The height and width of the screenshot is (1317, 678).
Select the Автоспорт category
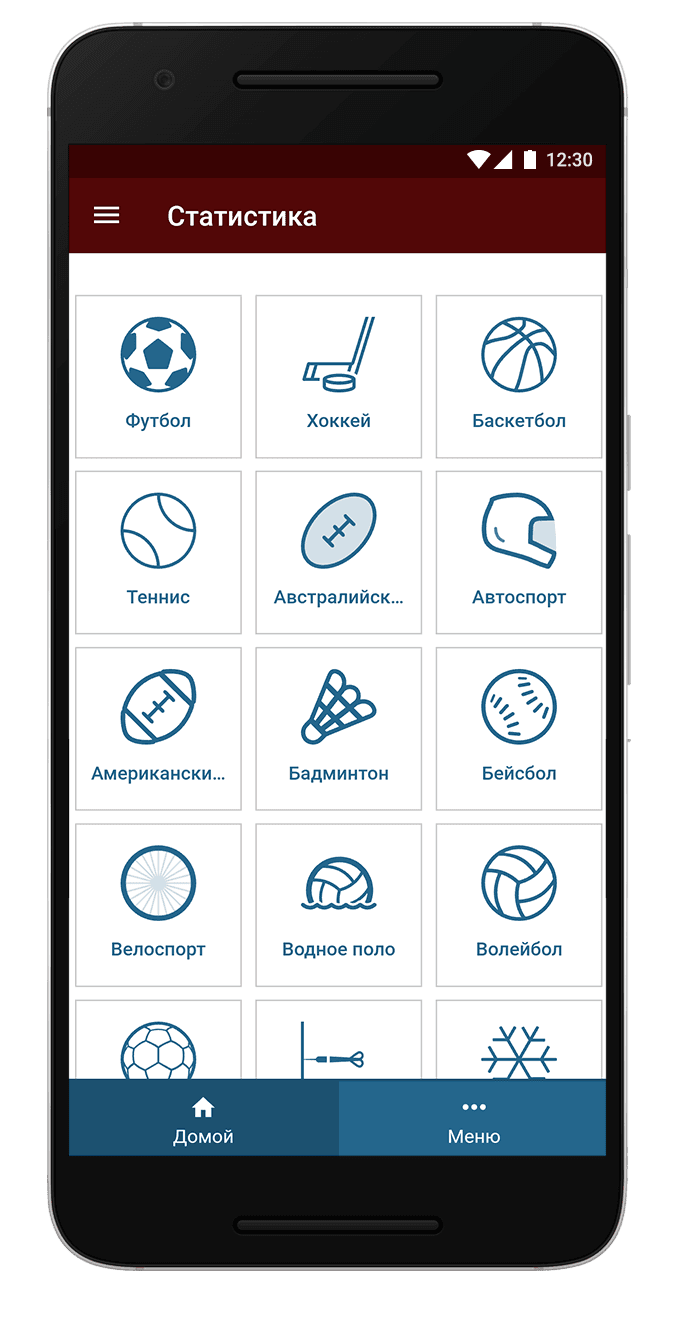click(518, 552)
